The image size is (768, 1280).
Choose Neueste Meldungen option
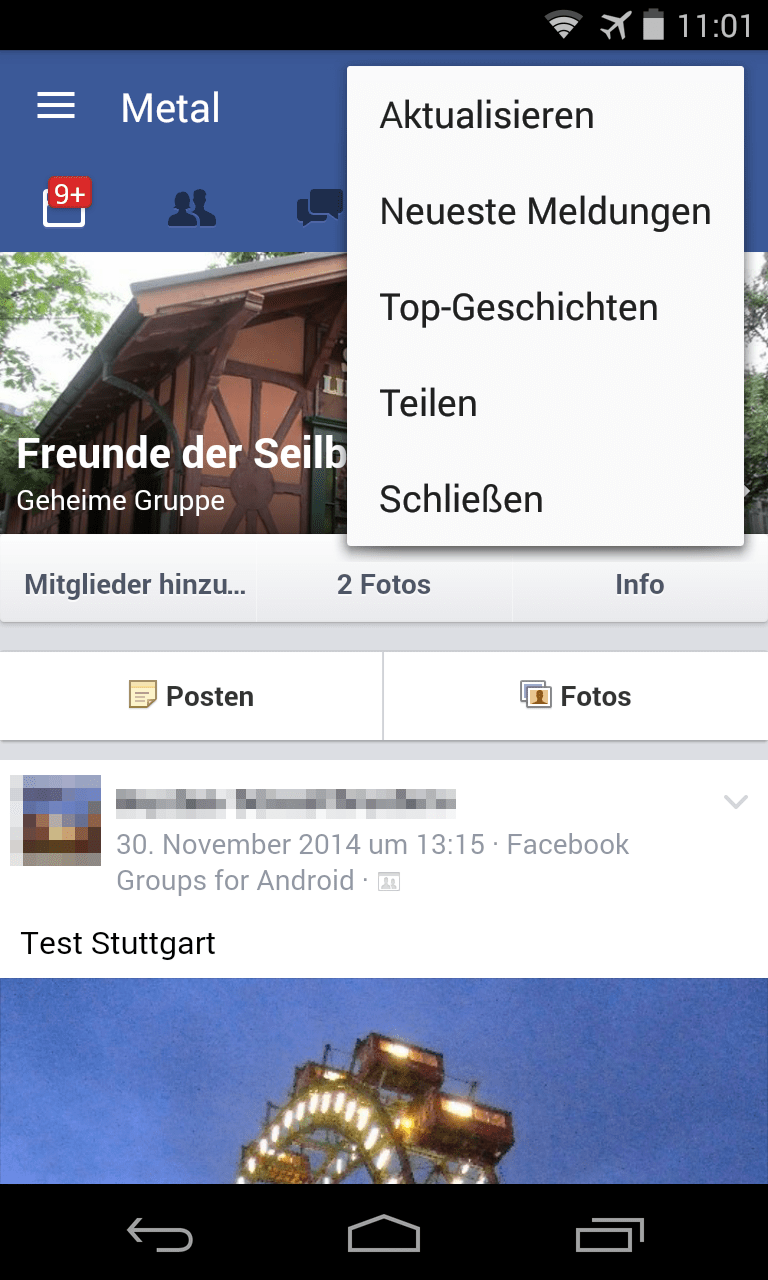pos(545,212)
